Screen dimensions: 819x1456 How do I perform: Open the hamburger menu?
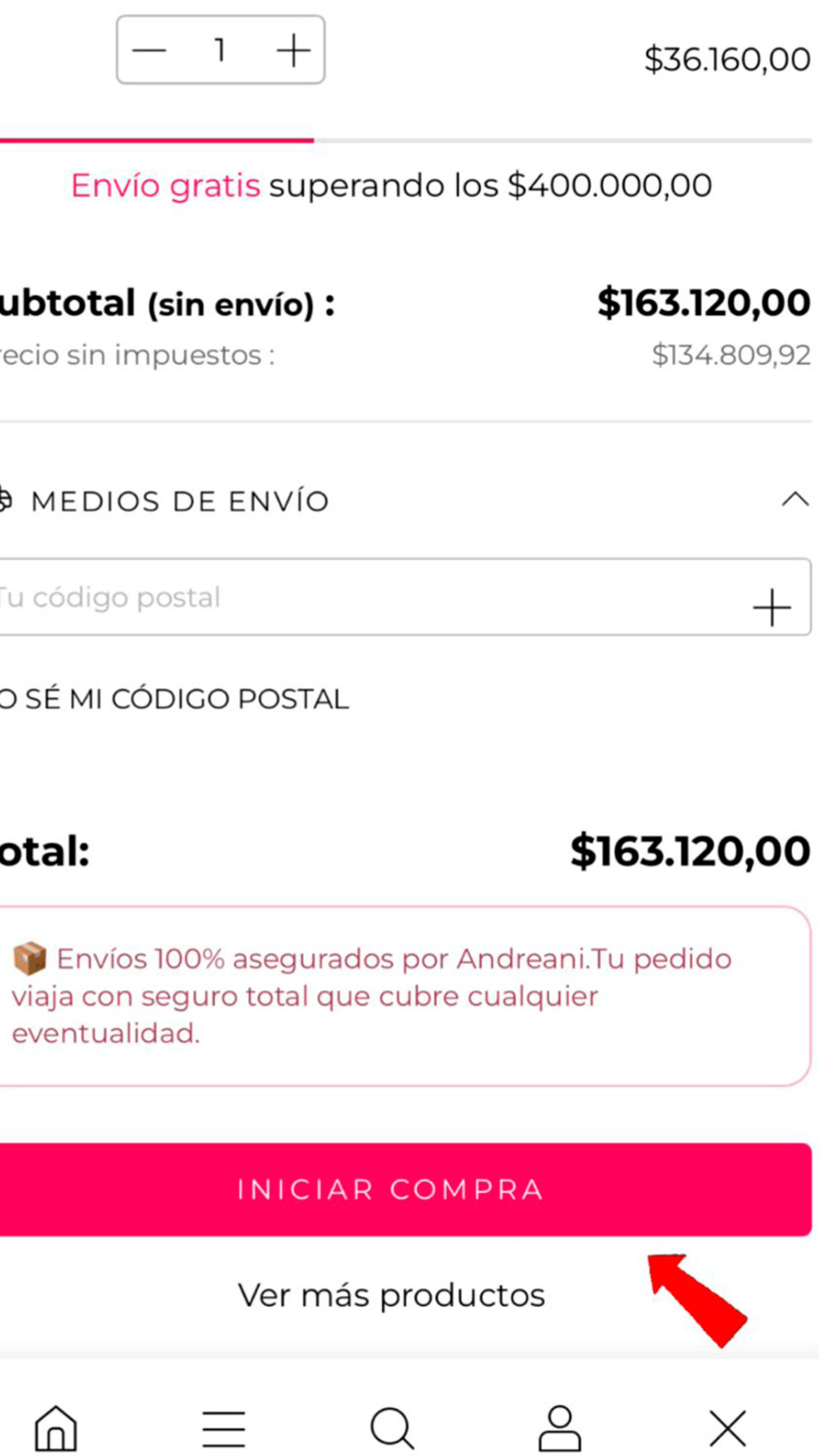click(224, 1429)
